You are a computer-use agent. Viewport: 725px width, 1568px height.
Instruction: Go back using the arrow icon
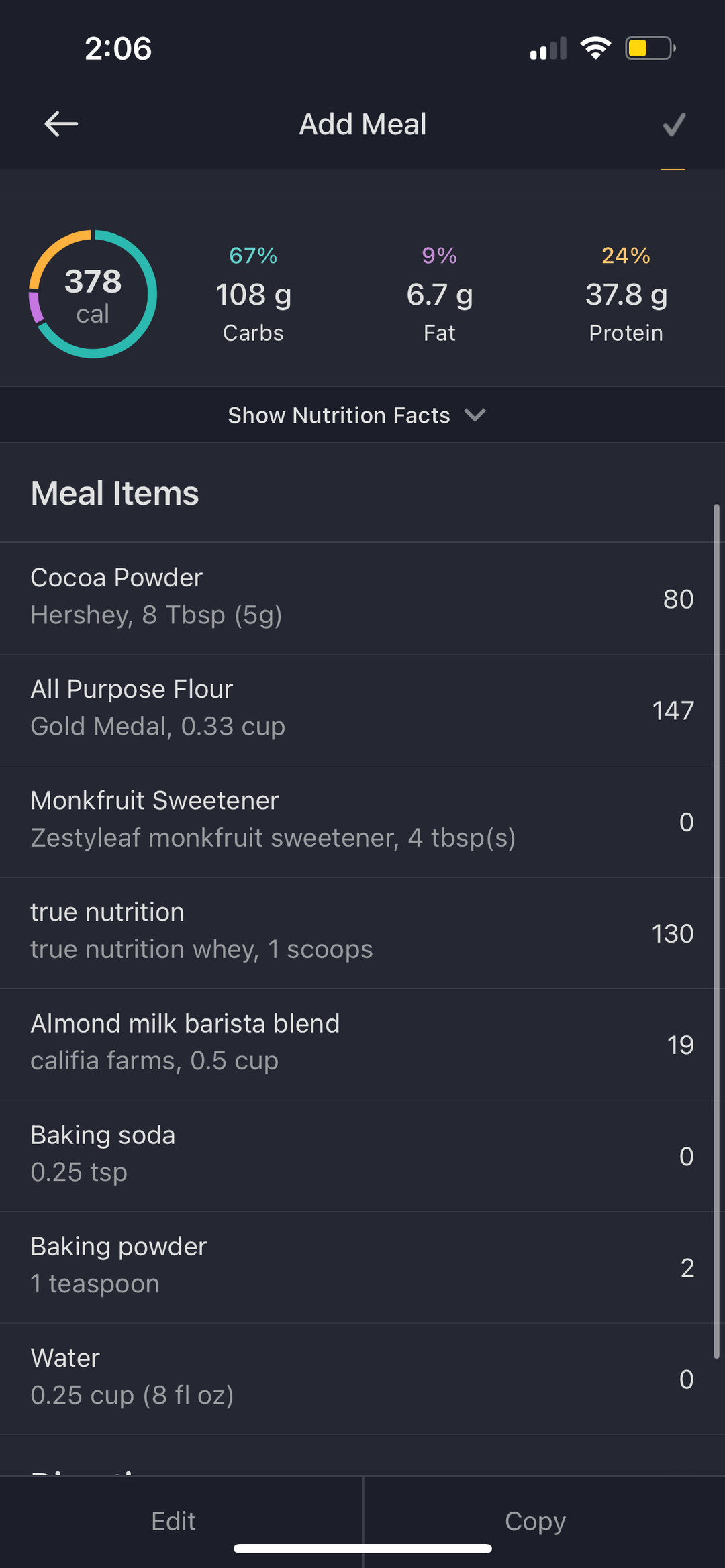click(x=61, y=124)
